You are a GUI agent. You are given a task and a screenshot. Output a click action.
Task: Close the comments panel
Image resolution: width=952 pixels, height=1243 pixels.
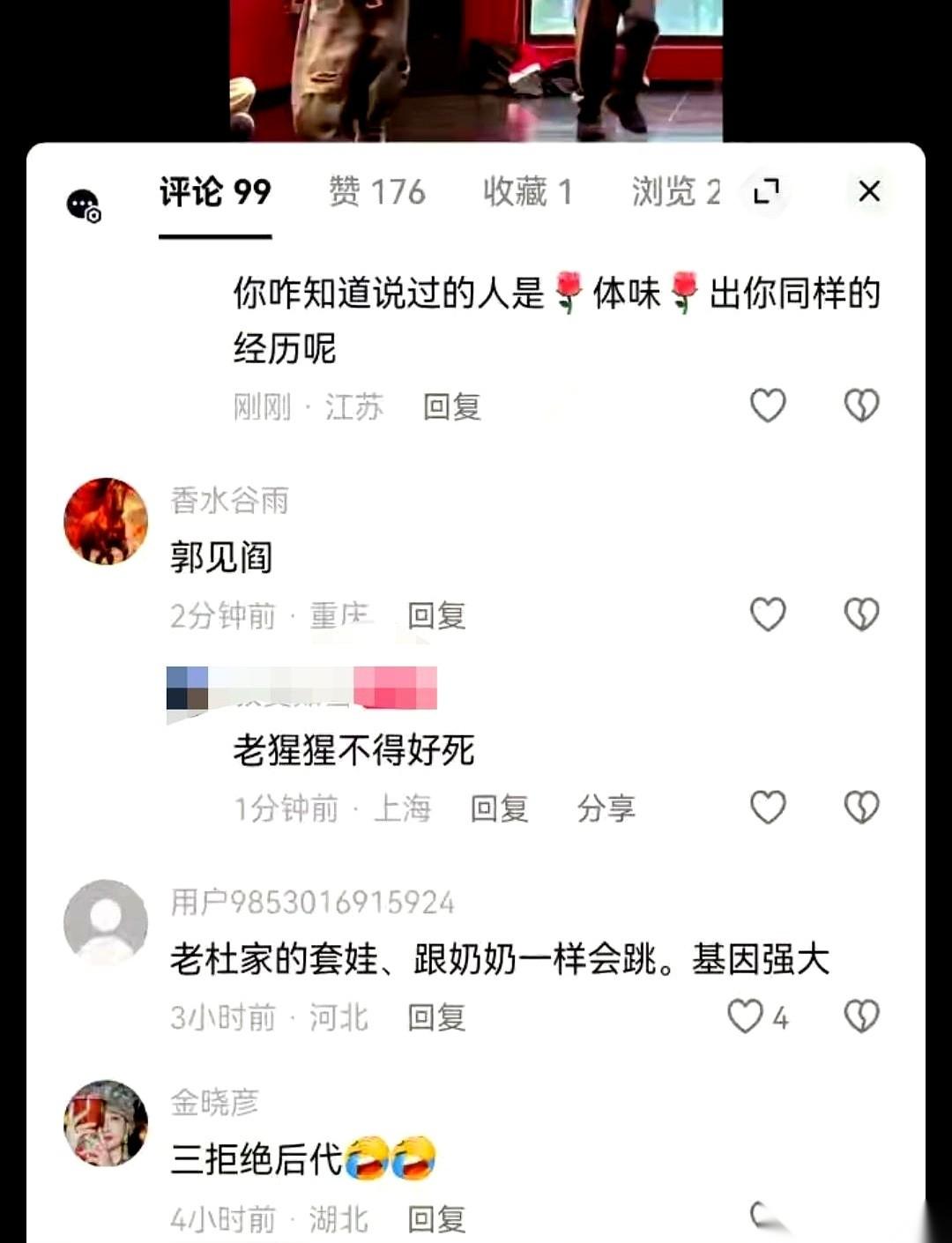(x=868, y=190)
